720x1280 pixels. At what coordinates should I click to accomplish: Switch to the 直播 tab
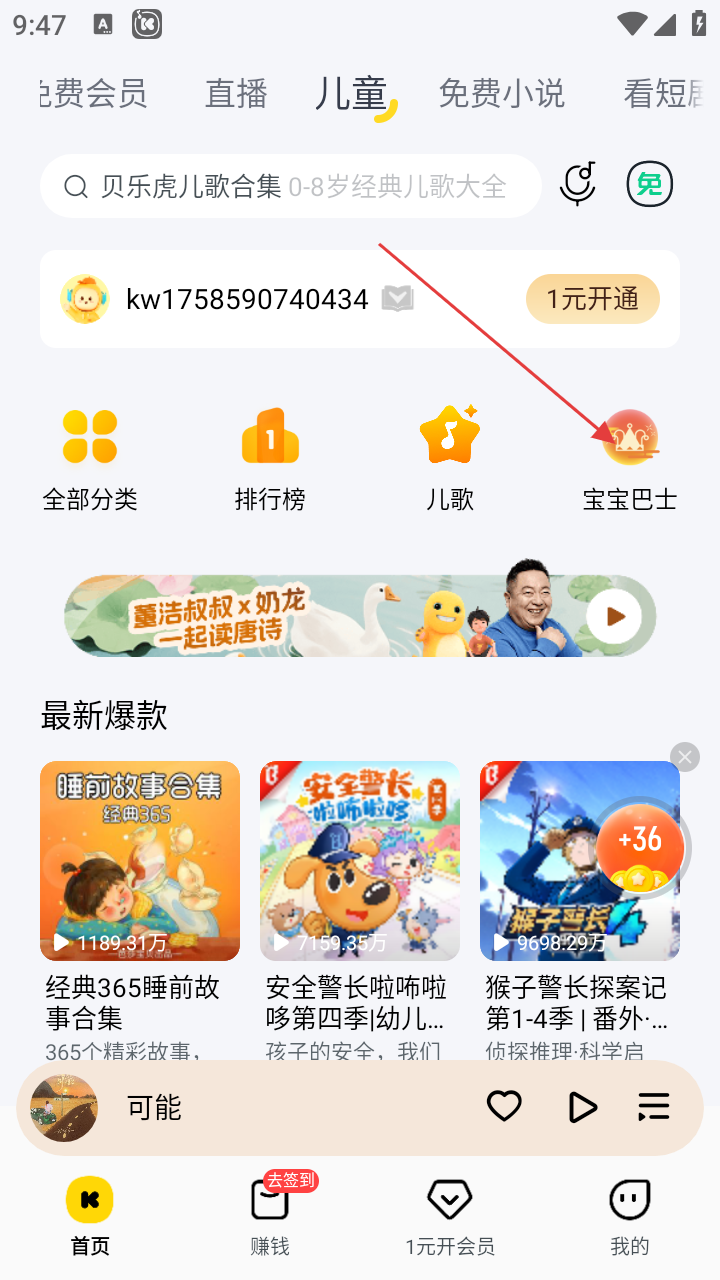pos(236,94)
